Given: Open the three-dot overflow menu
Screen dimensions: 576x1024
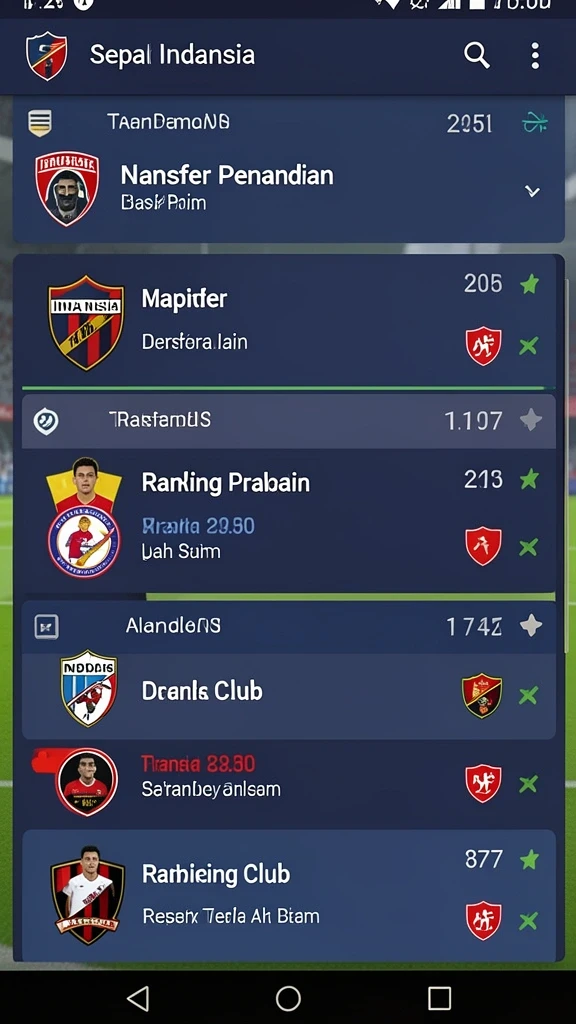Looking at the screenshot, I should click(x=535, y=56).
